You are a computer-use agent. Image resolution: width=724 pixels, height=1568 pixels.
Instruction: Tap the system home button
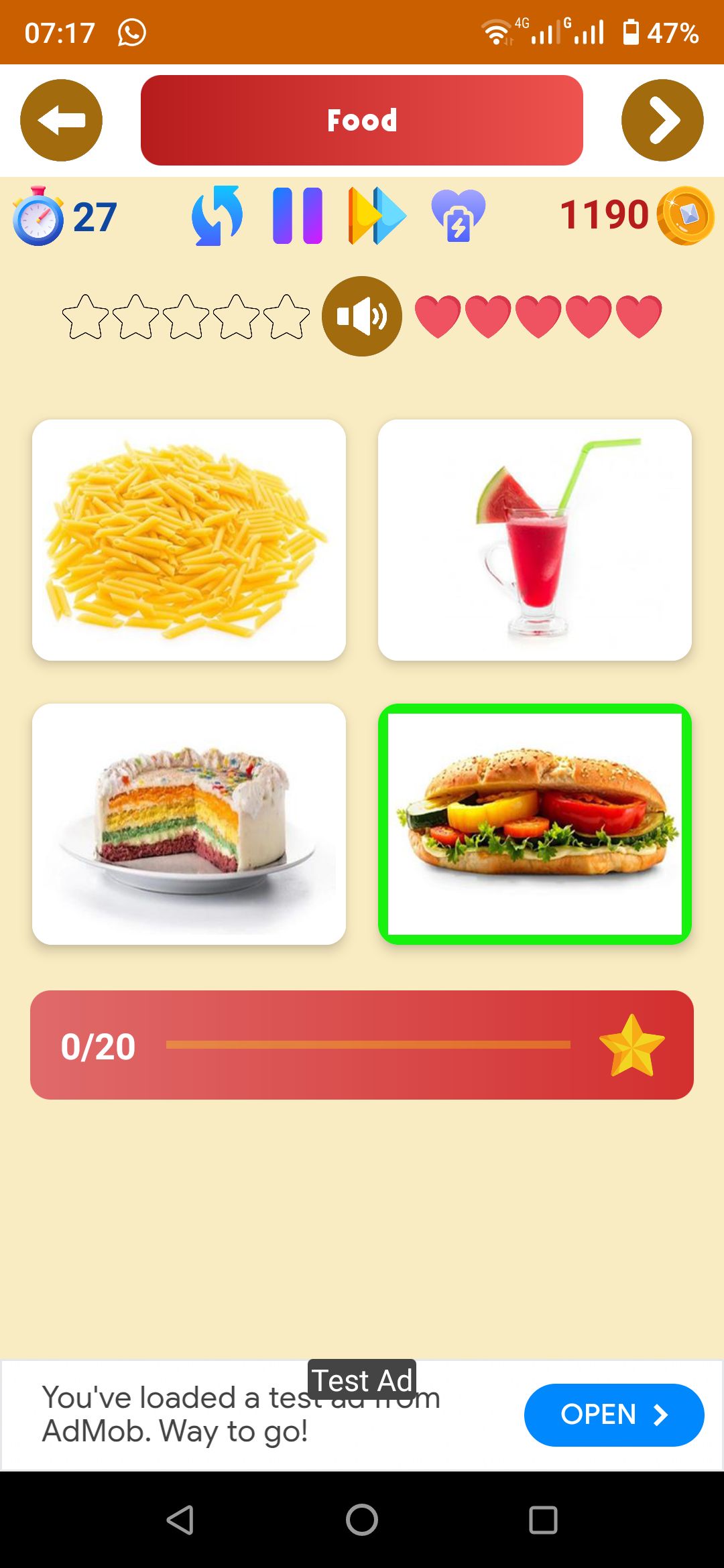coord(362,1520)
